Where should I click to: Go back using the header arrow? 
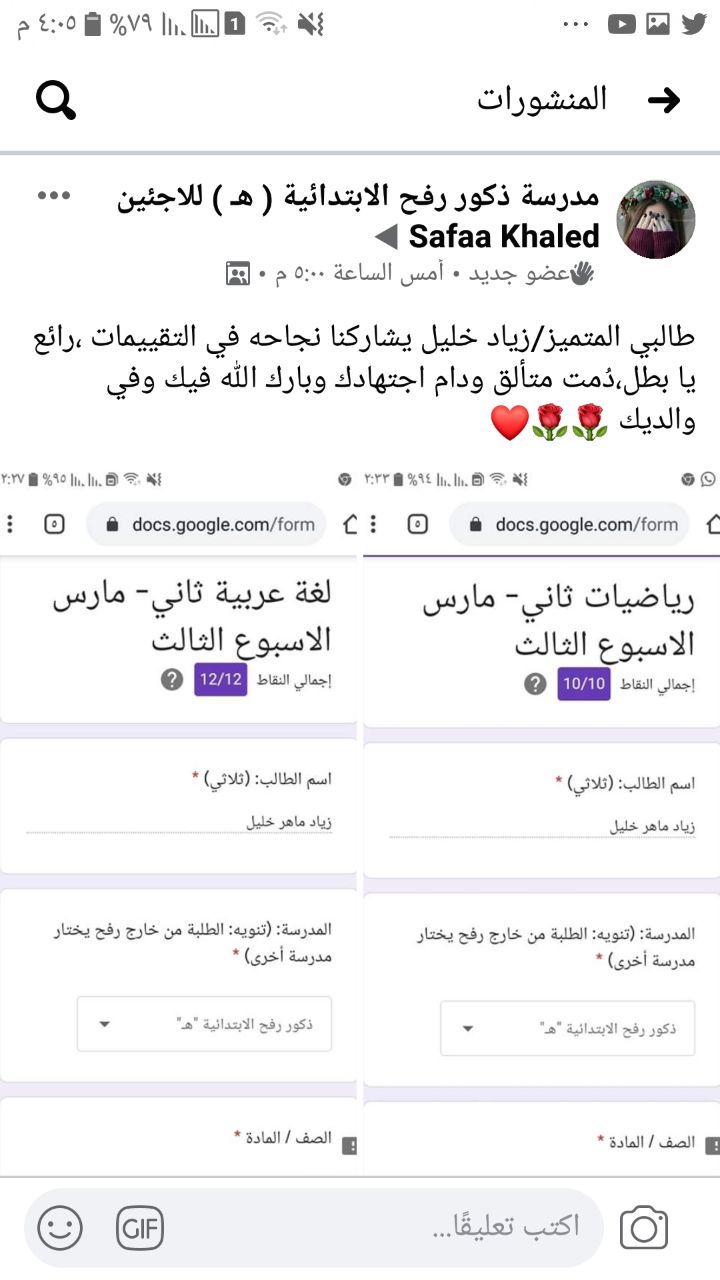point(664,99)
